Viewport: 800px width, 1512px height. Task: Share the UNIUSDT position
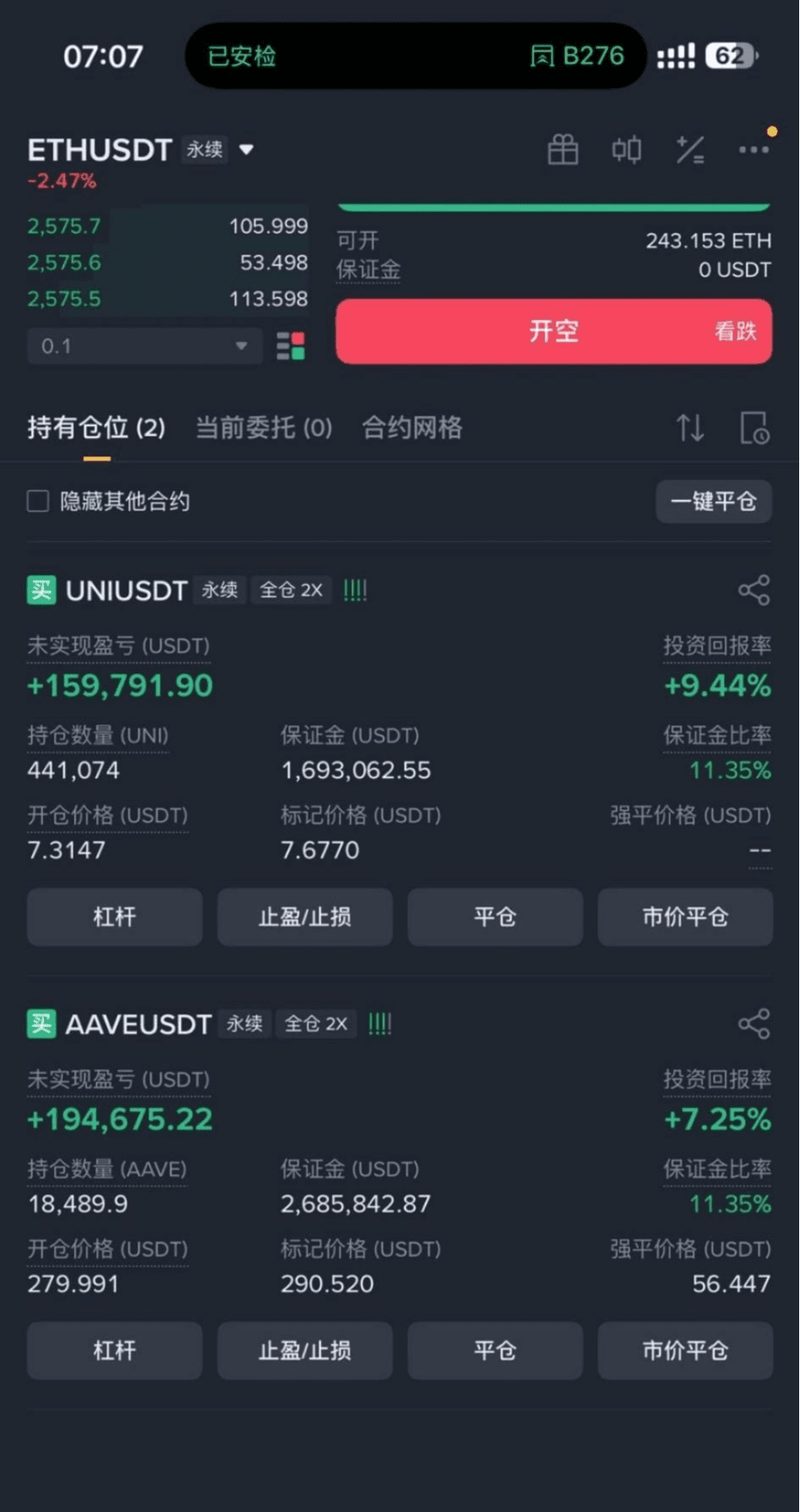coord(754,590)
